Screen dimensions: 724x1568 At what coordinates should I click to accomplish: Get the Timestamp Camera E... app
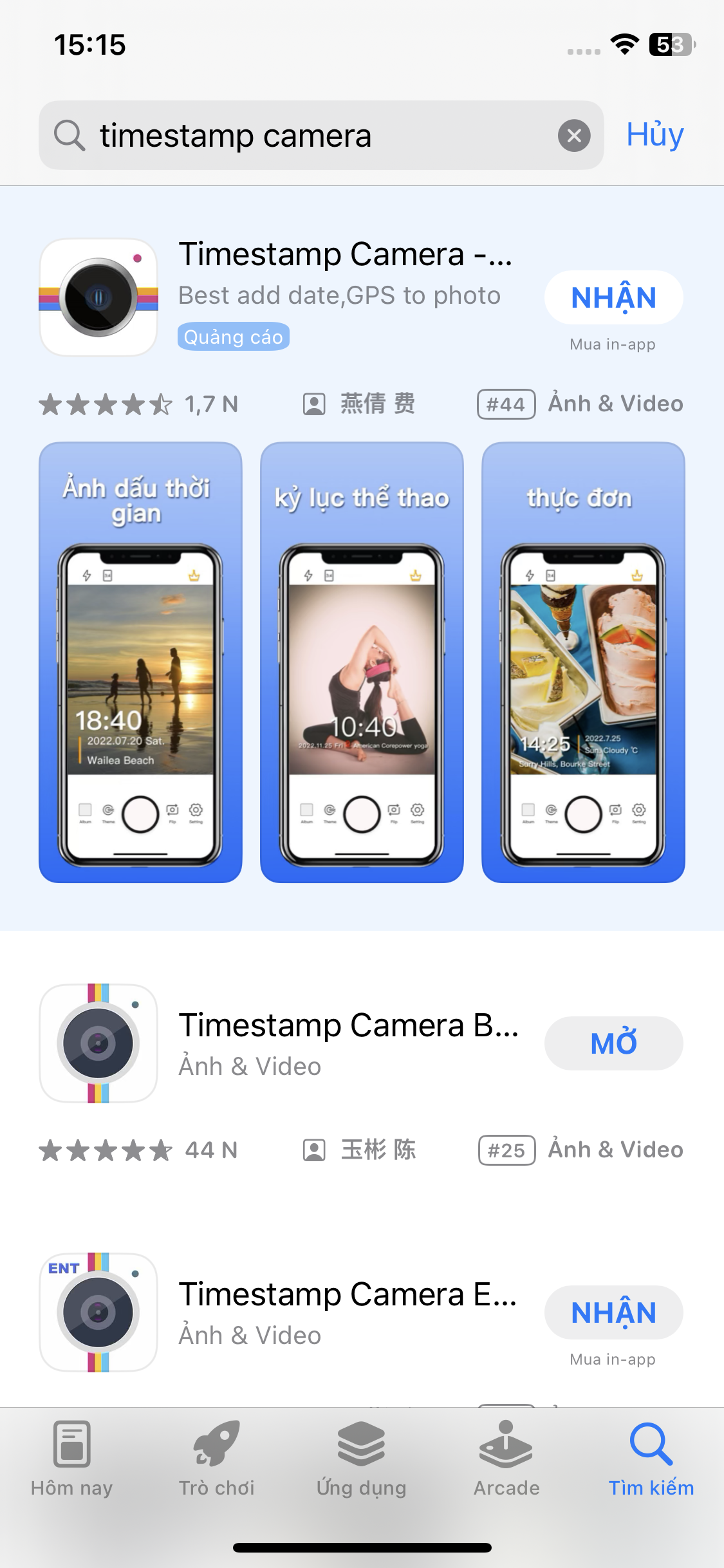pyautogui.click(x=613, y=1312)
